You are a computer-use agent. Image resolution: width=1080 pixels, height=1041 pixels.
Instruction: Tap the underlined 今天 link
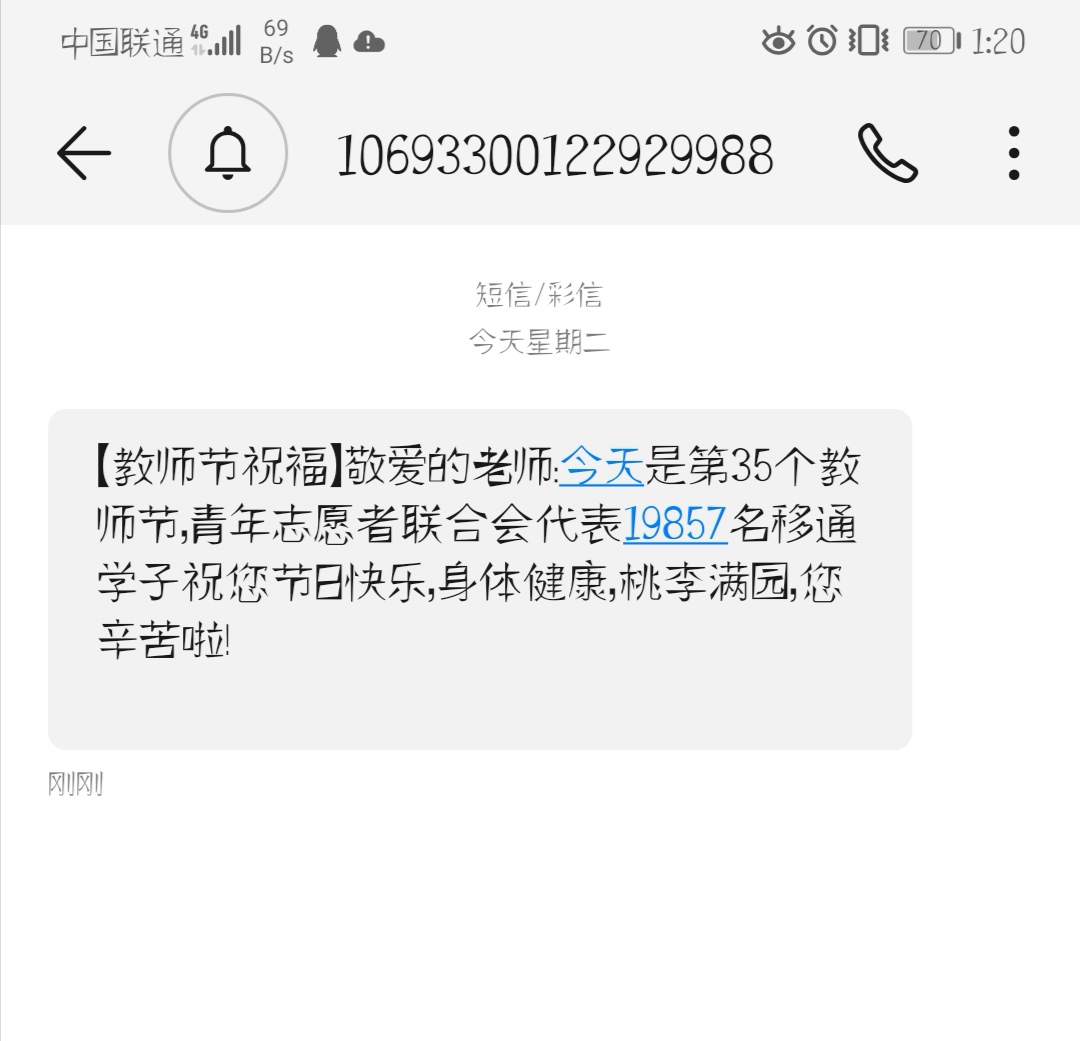click(601, 466)
